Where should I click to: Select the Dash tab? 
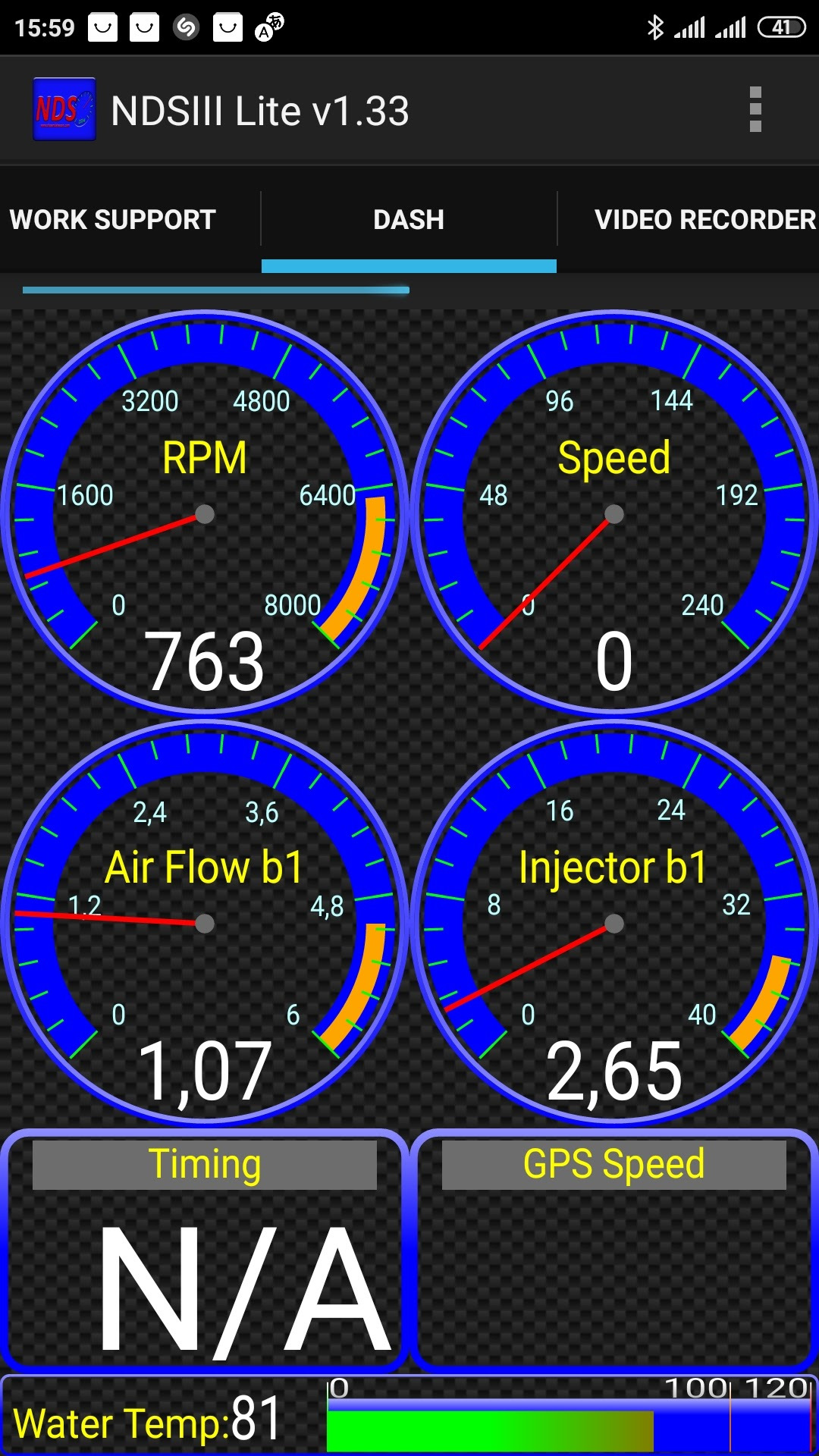click(409, 220)
